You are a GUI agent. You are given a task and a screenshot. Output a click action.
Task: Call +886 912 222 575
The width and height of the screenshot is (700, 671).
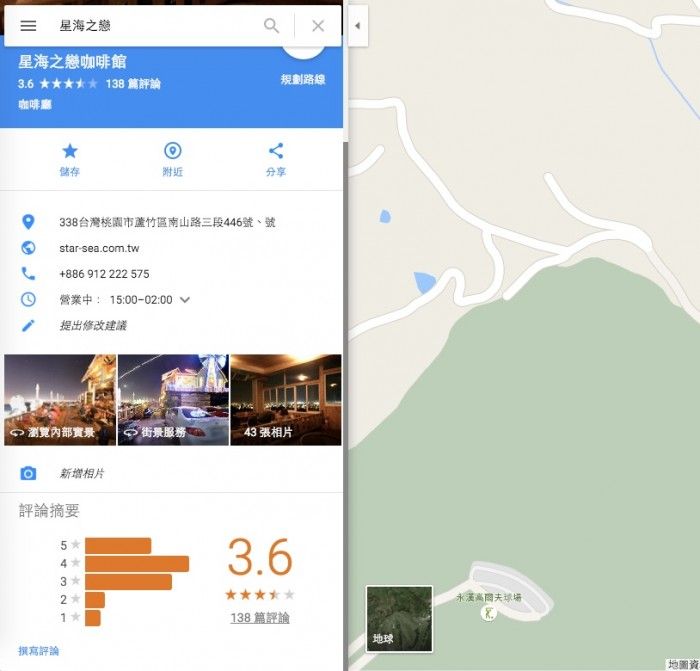(104, 274)
